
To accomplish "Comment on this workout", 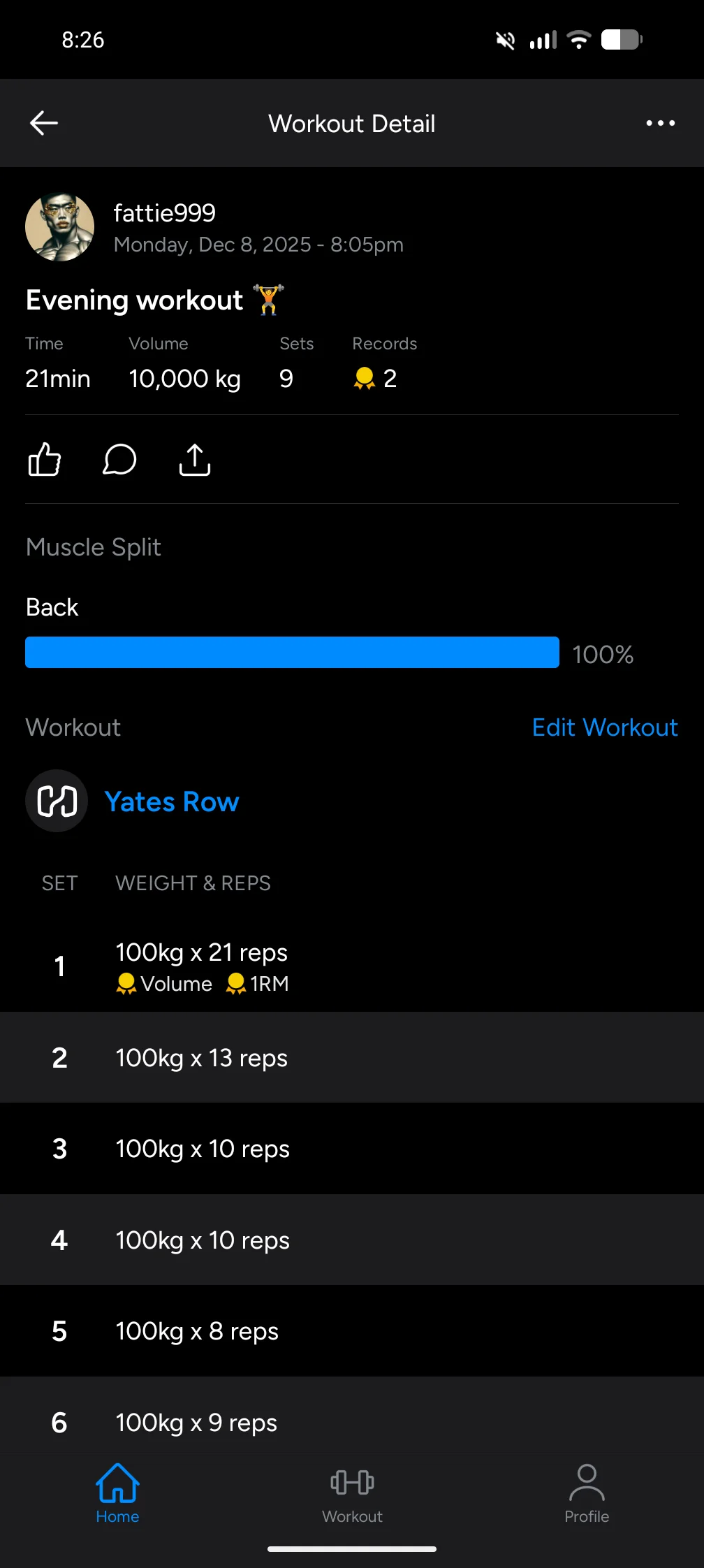I will (x=119, y=460).
